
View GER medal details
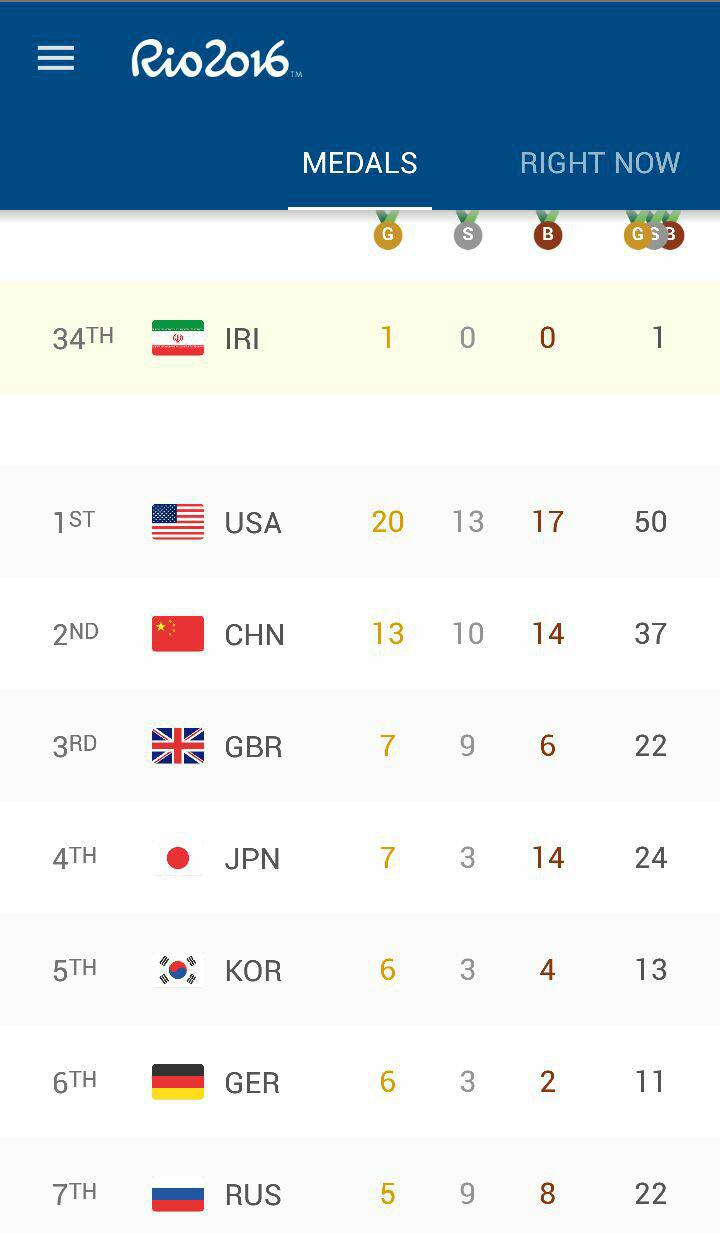[x=360, y=1082]
